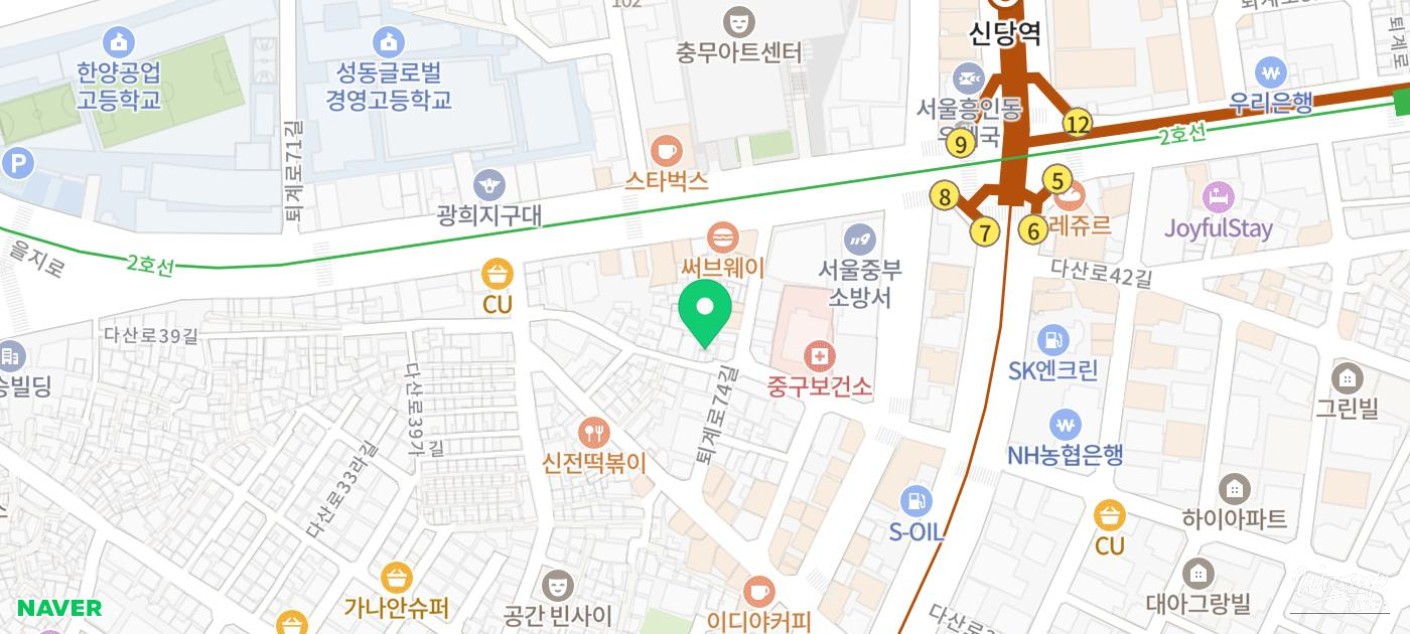Tap the SK엔크린 gas station marker
The height and width of the screenshot is (634, 1410).
(1053, 340)
